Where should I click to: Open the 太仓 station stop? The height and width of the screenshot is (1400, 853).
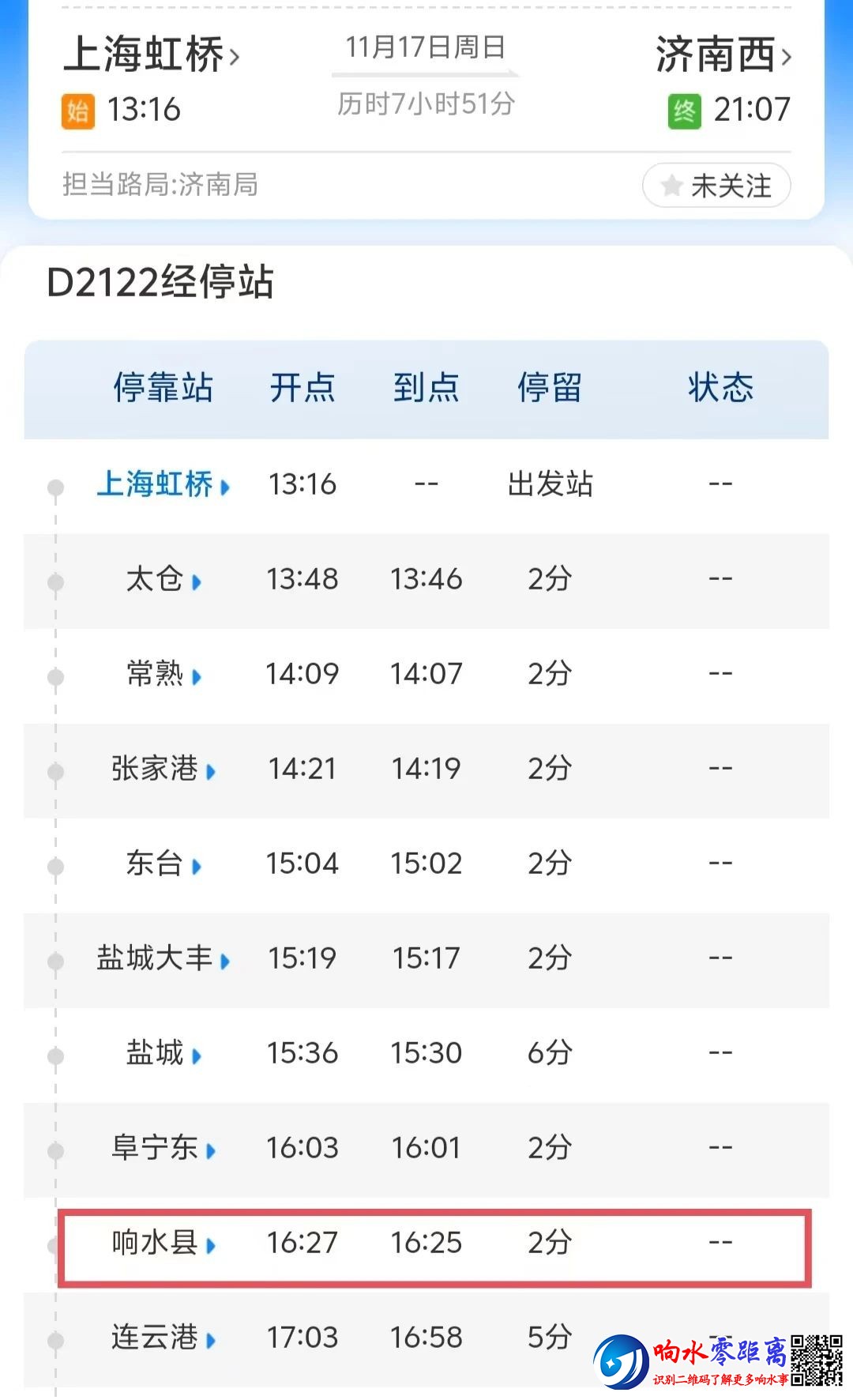click(x=163, y=579)
